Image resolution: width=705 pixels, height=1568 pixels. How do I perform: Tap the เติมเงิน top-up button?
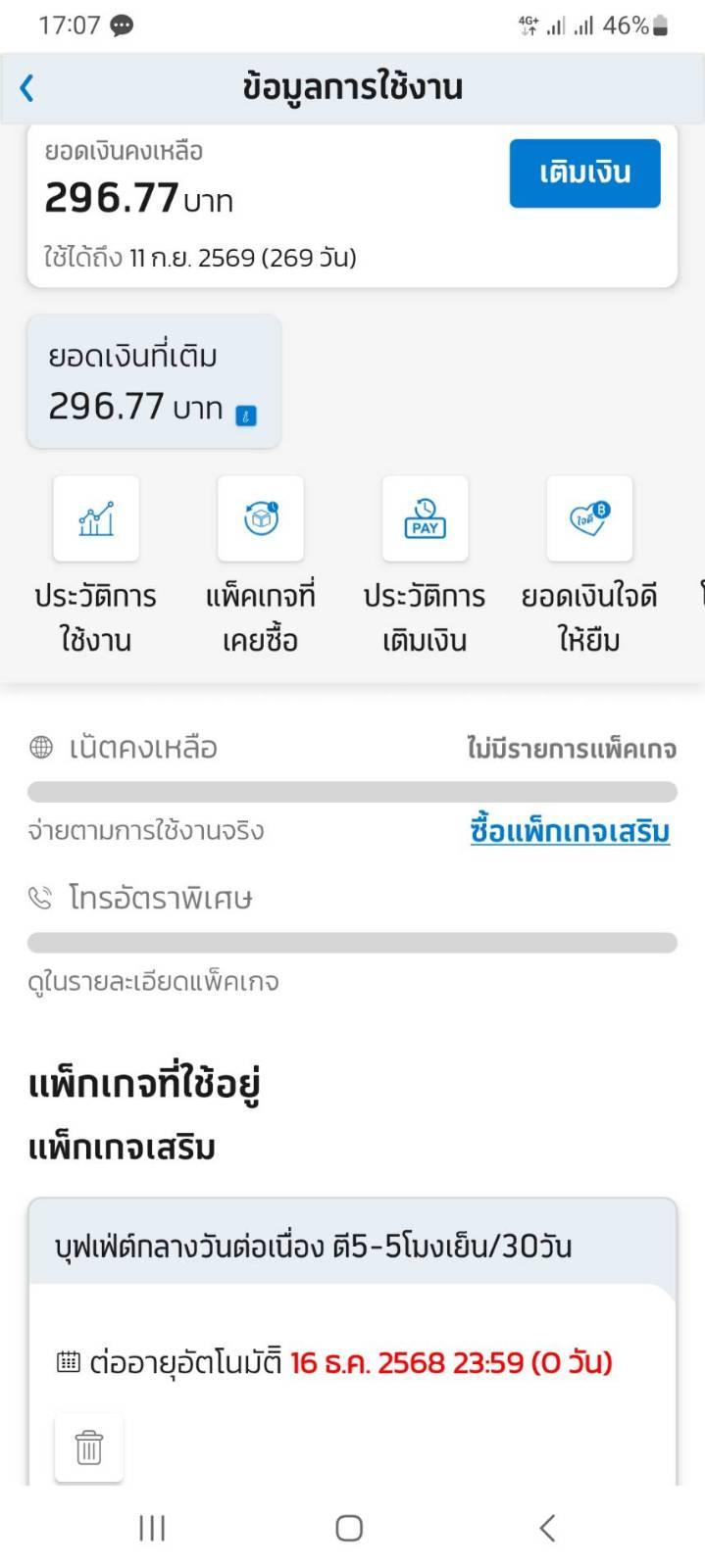pos(584,173)
